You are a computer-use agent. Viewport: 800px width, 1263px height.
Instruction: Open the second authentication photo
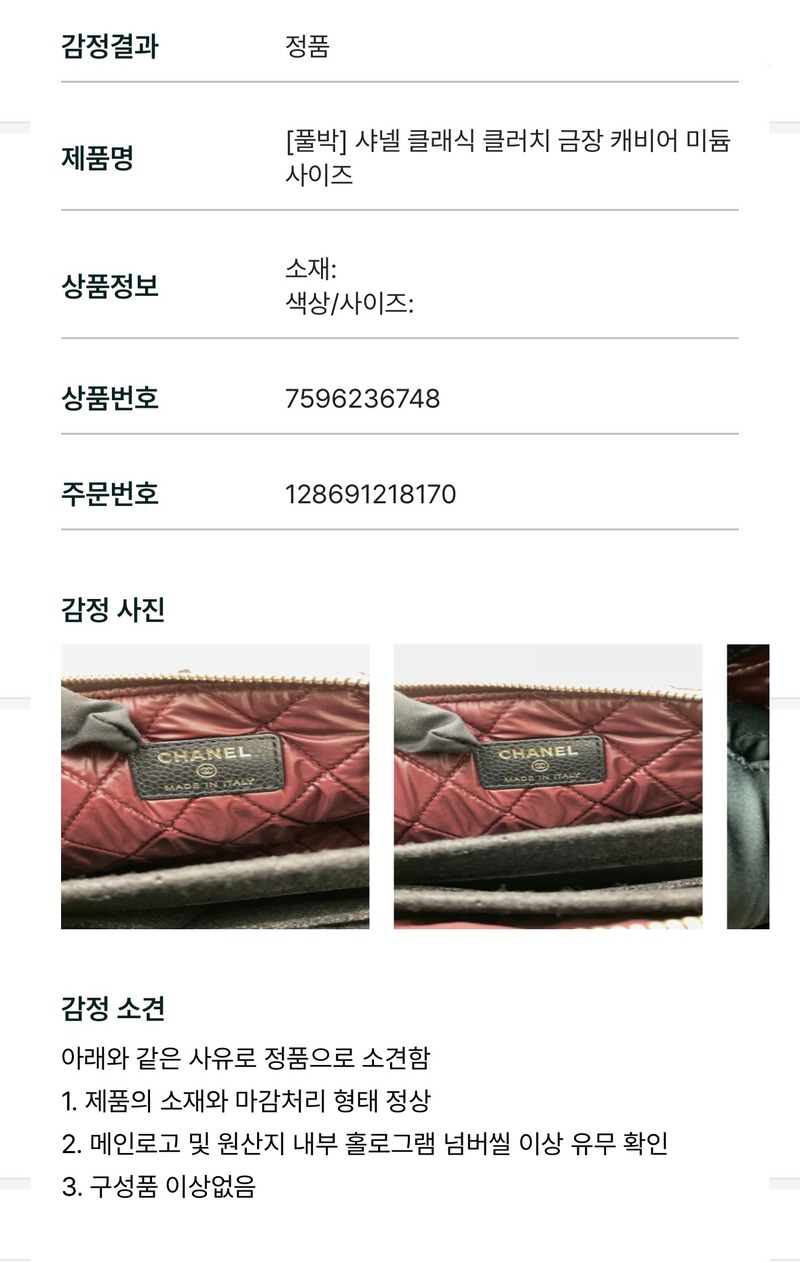(547, 786)
